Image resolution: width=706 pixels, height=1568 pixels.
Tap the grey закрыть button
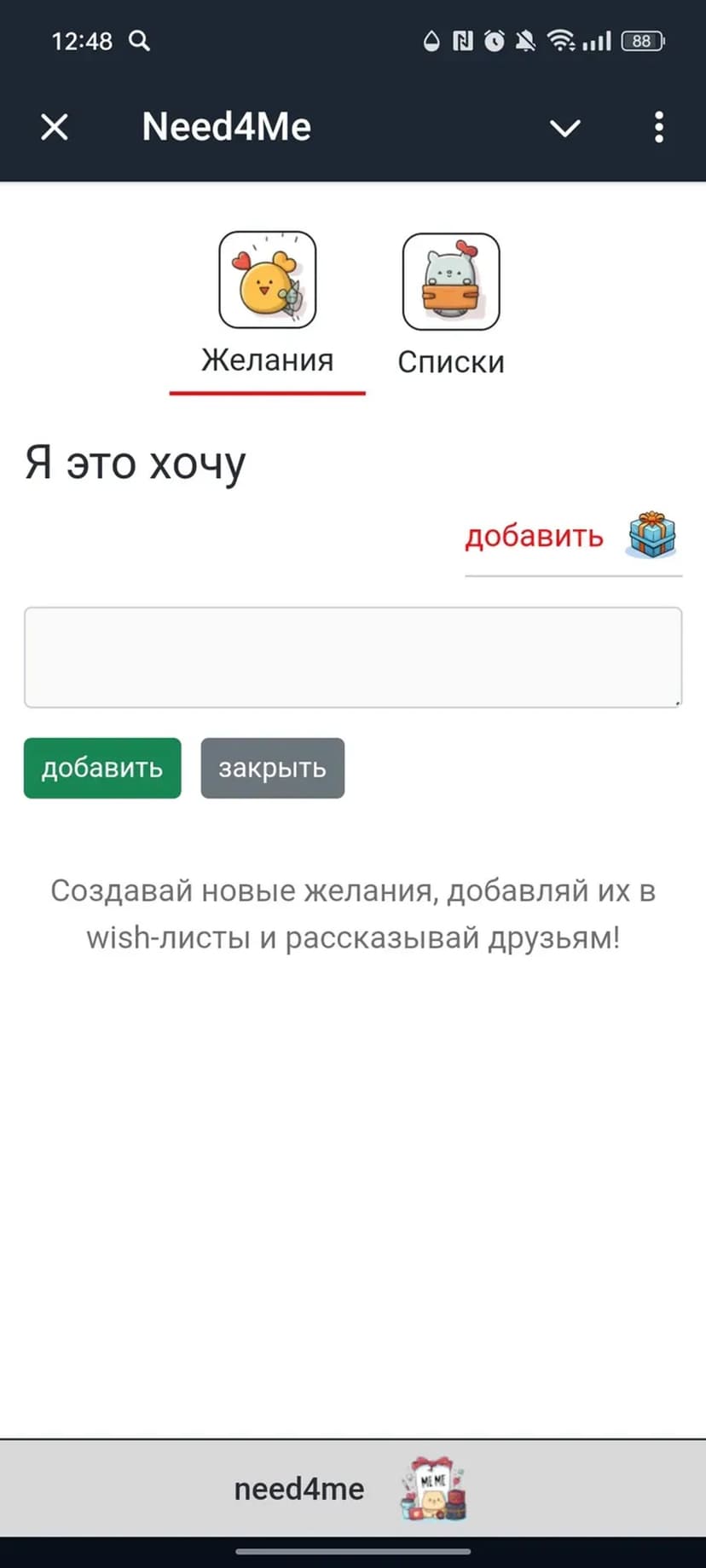coord(272,768)
